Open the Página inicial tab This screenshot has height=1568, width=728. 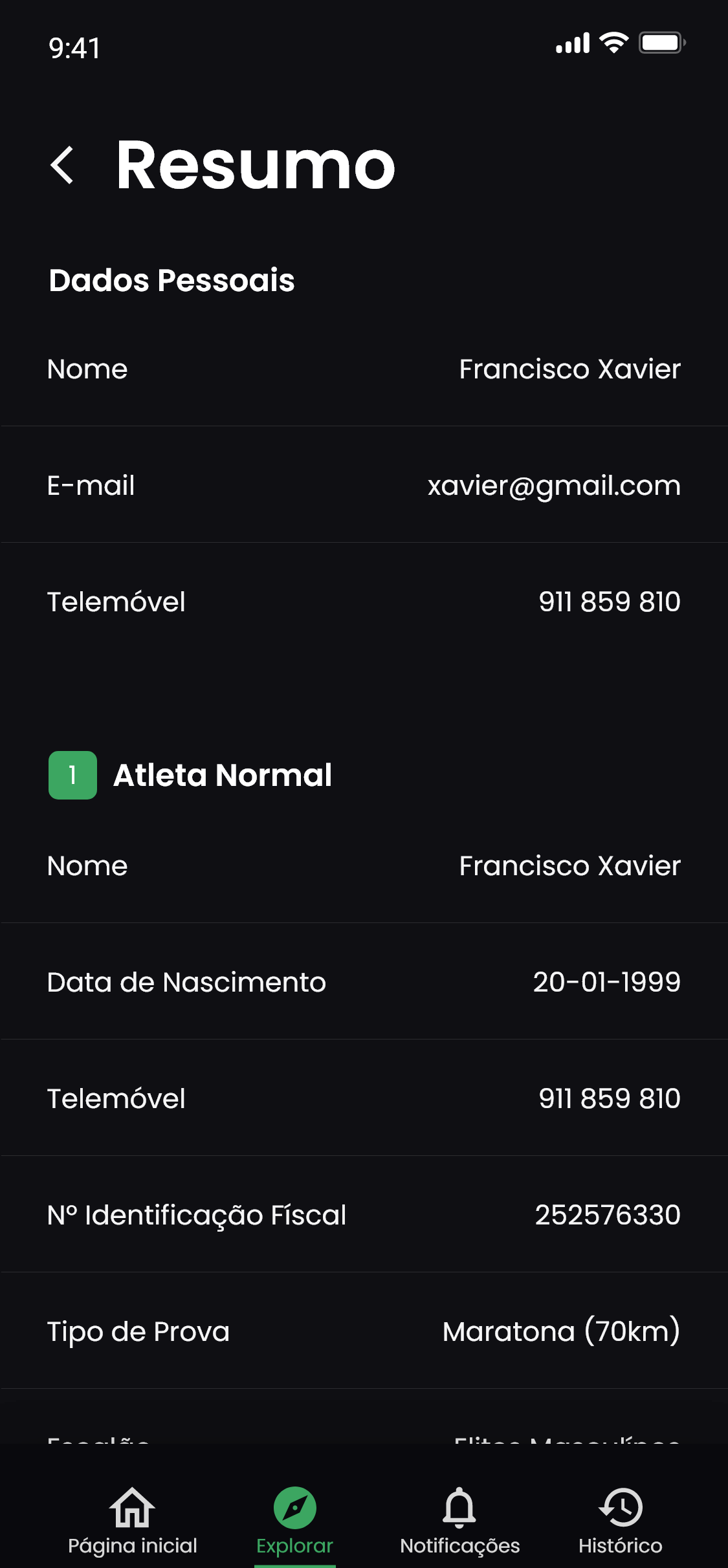pyautogui.click(x=133, y=1520)
